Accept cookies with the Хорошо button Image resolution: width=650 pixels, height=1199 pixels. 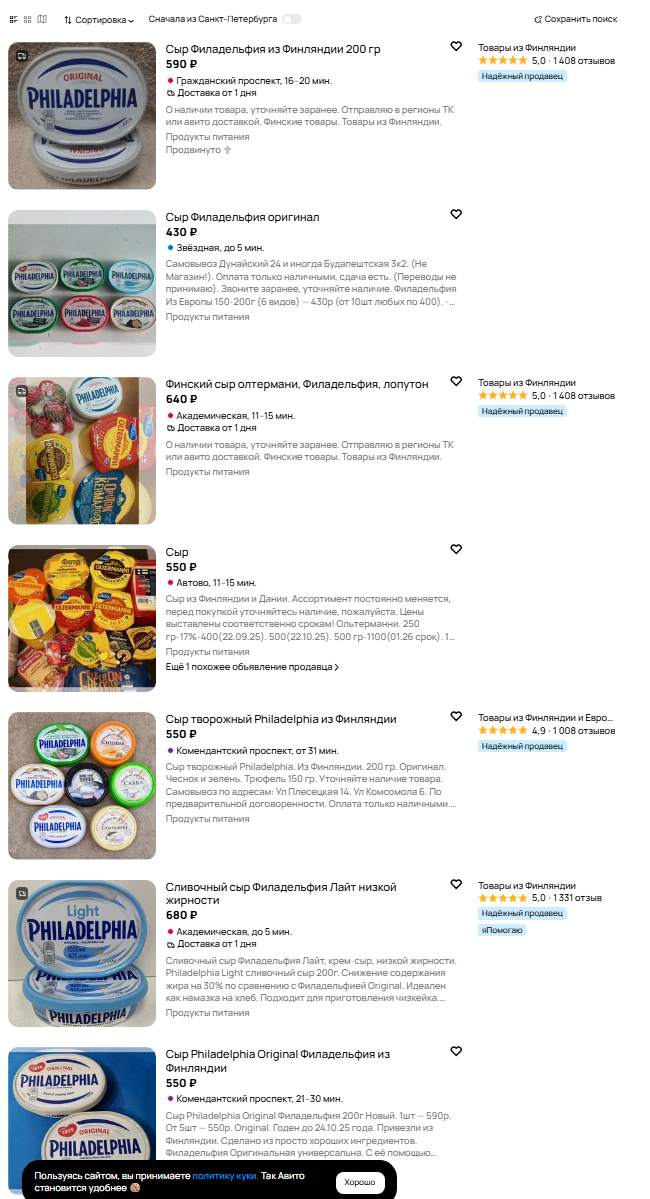(360, 1182)
